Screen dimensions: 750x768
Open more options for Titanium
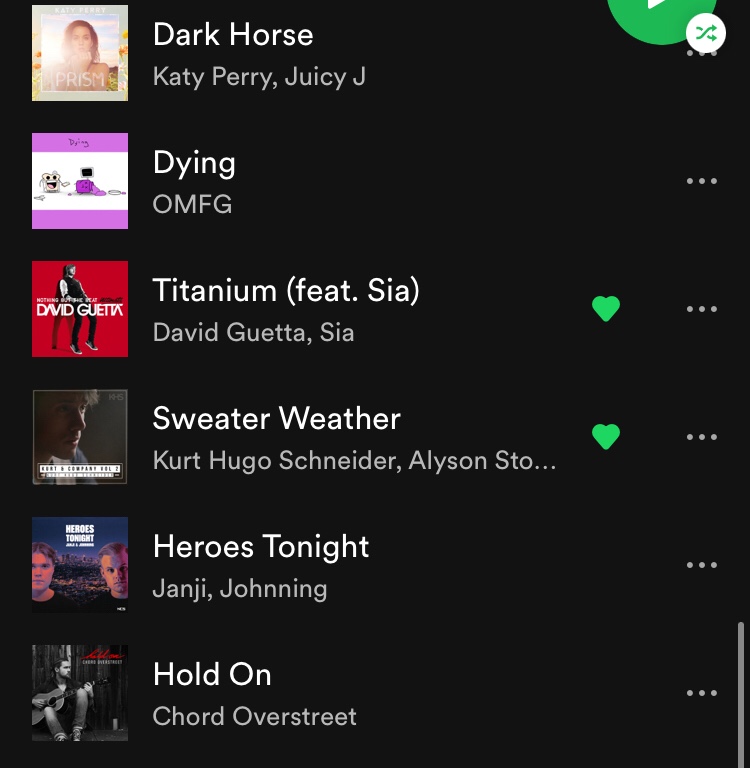click(x=702, y=309)
